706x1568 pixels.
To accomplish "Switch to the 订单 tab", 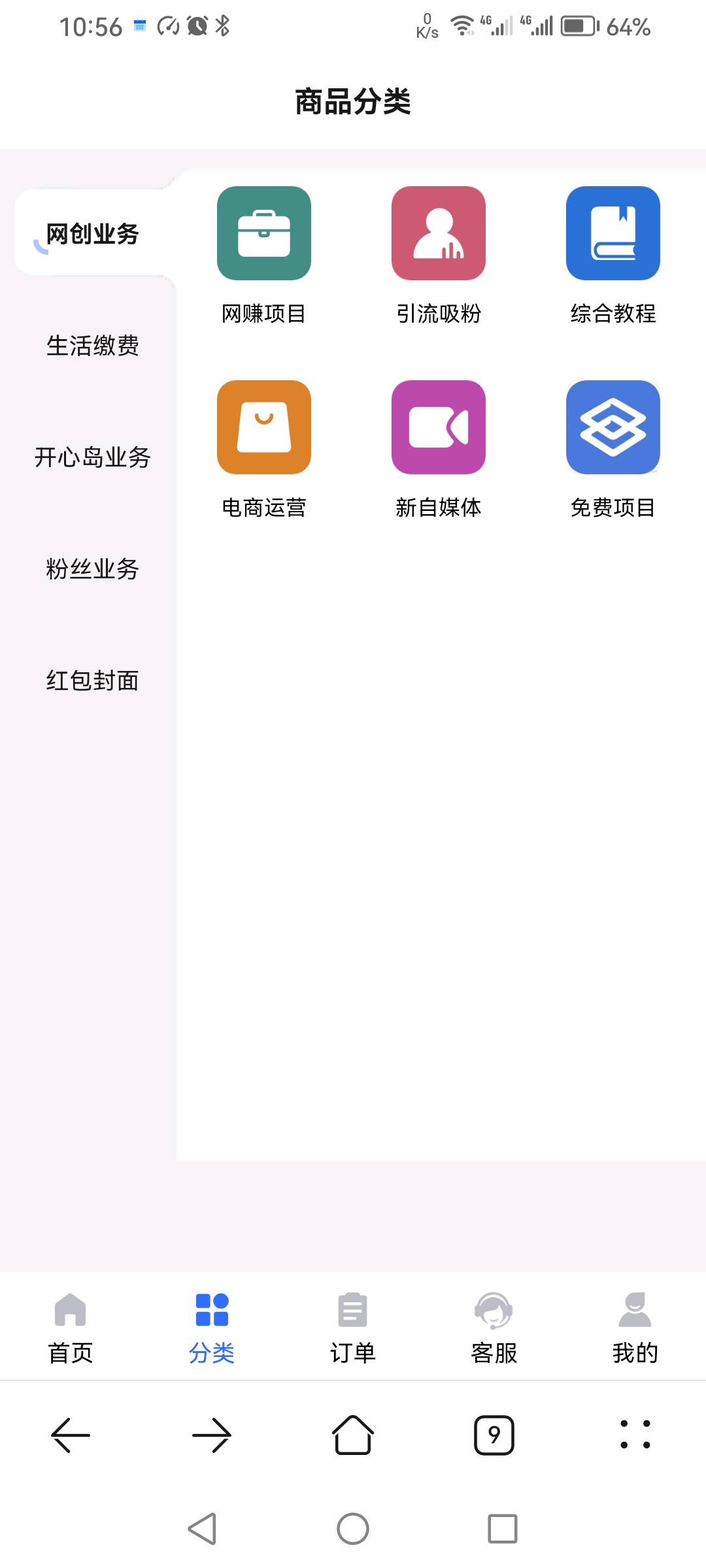I will [353, 1328].
